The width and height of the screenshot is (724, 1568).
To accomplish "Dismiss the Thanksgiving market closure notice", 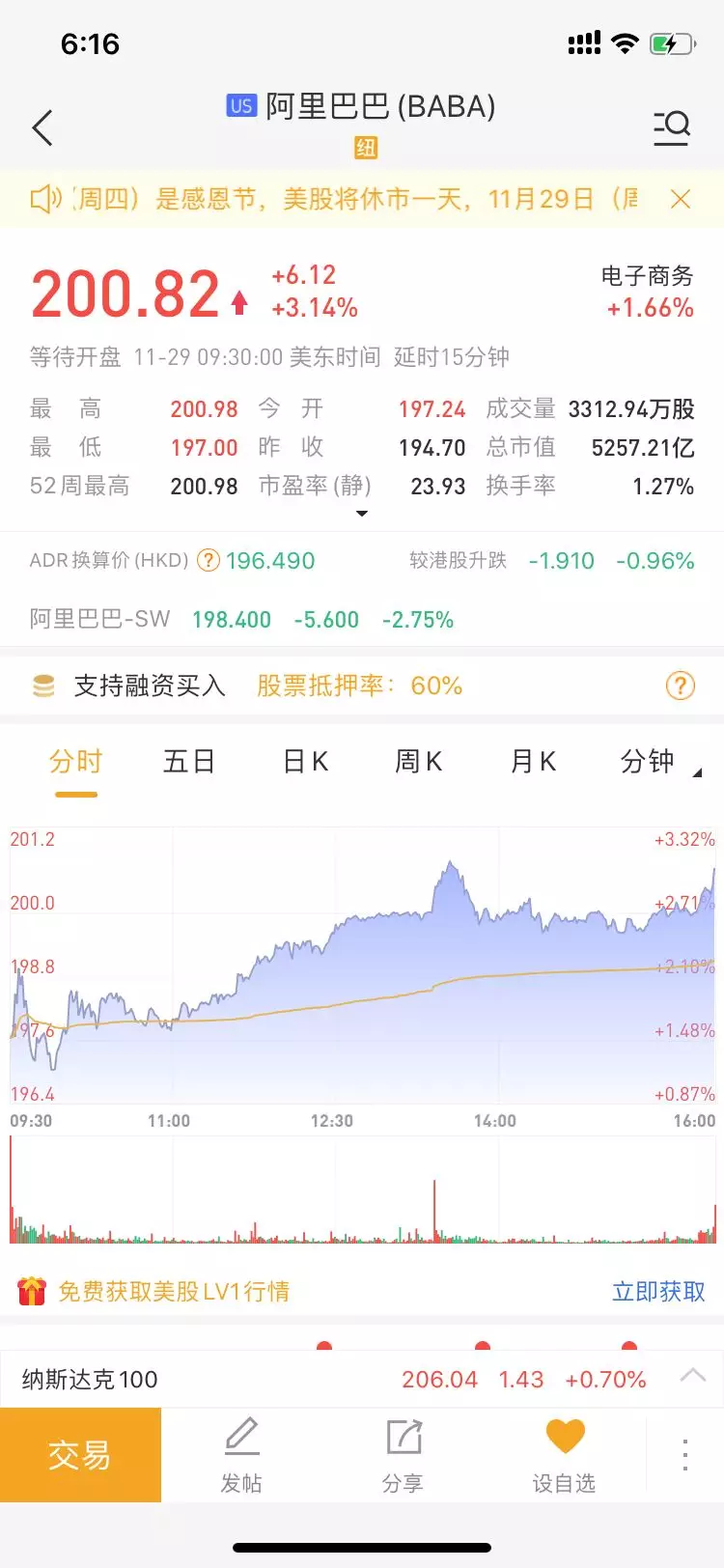I will point(681,199).
